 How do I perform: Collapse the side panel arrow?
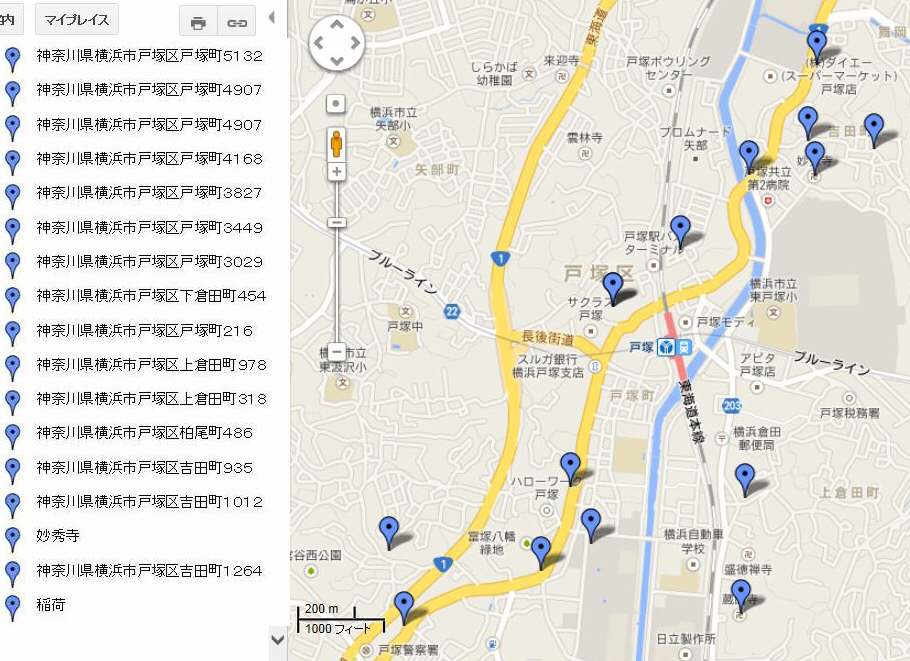pyautogui.click(x=271, y=17)
